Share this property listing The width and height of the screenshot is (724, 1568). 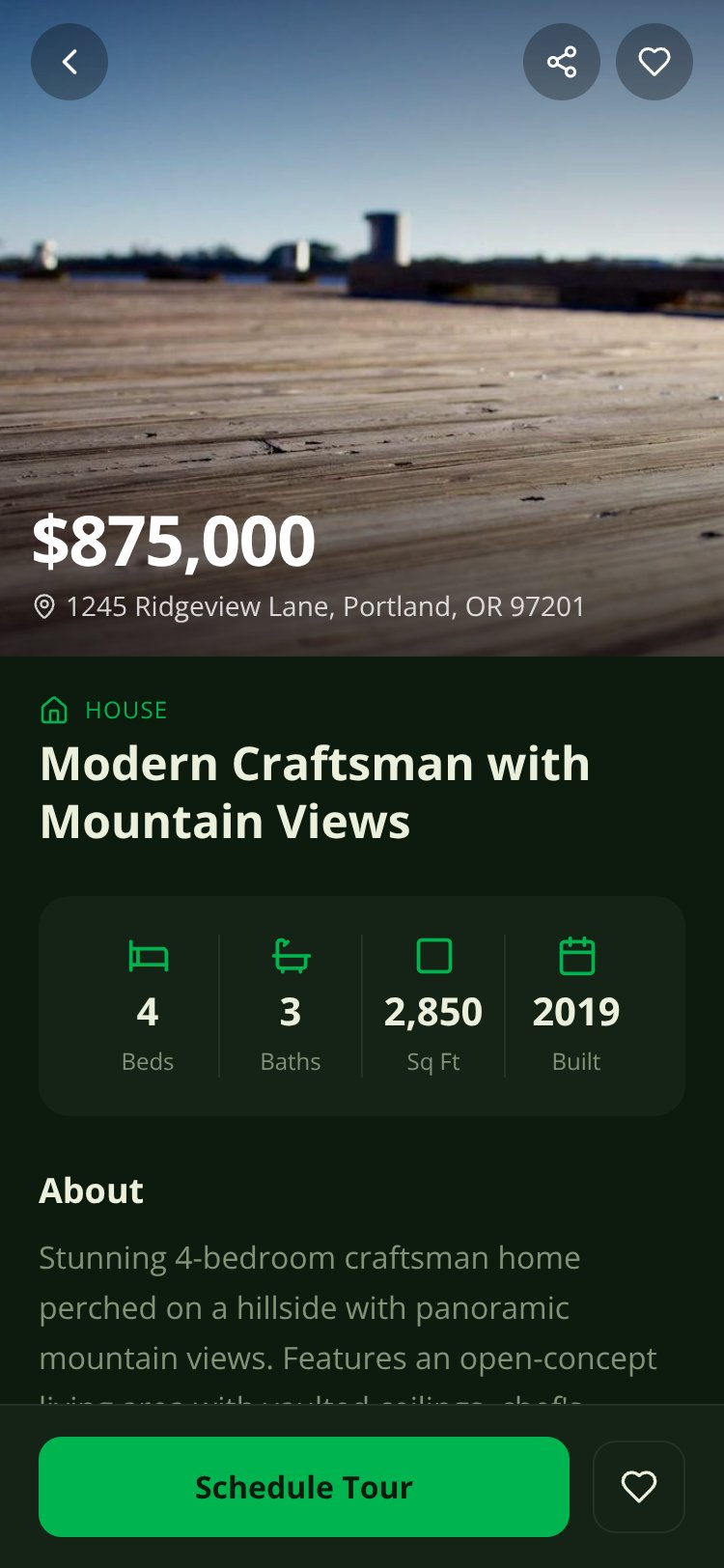[562, 62]
